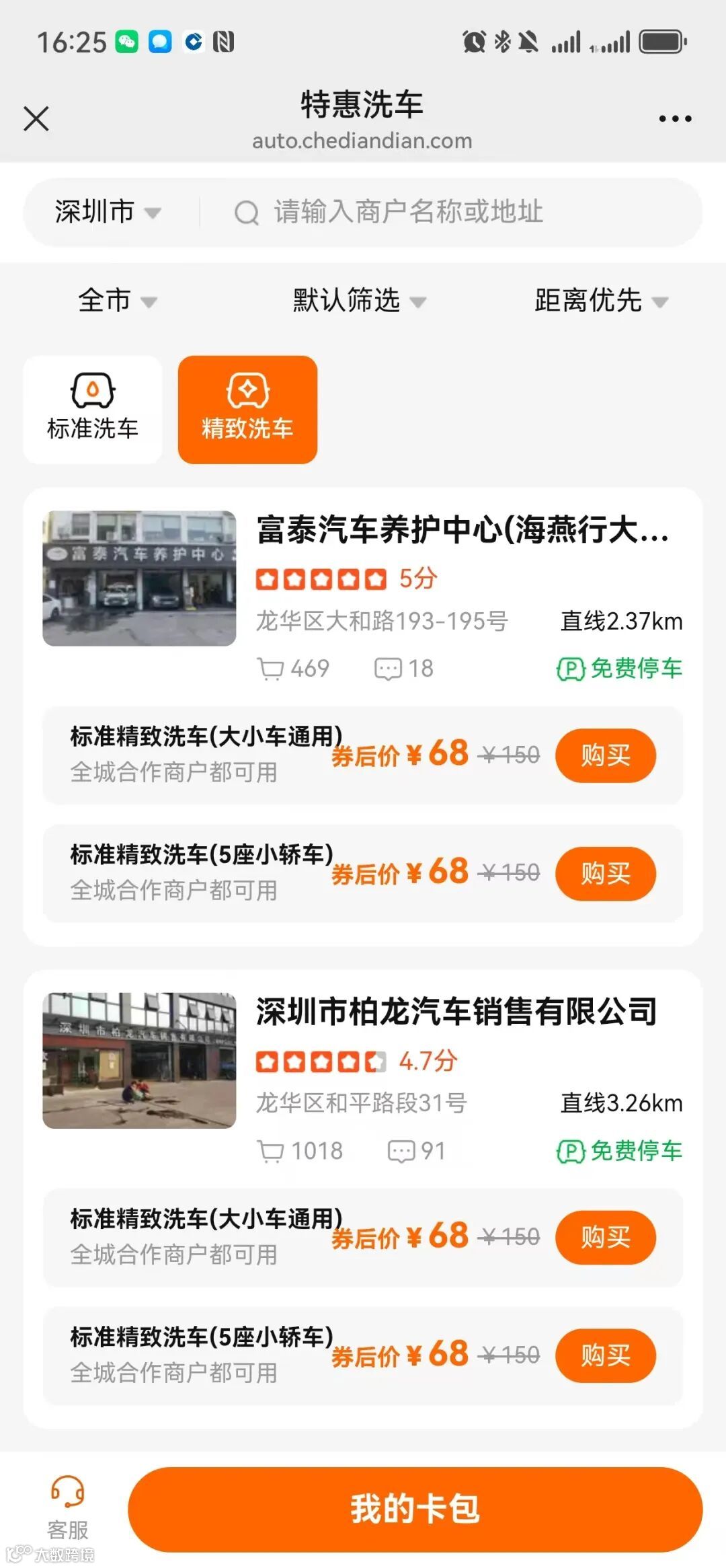
Task: Purchase 5座小轿车 wash at 深圳市柏龙汽车
Action: (x=605, y=1355)
